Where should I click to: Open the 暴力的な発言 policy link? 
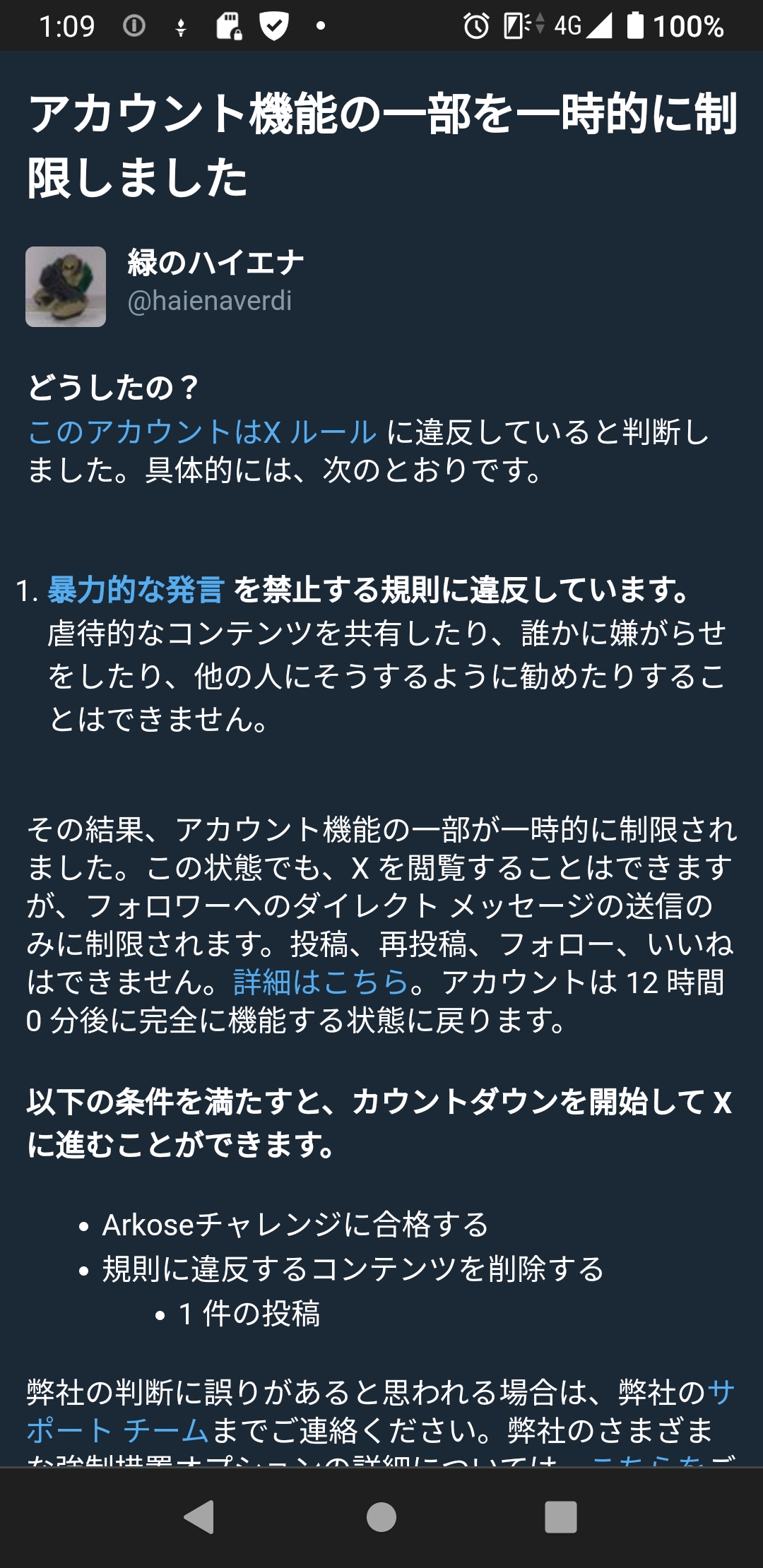[x=136, y=590]
